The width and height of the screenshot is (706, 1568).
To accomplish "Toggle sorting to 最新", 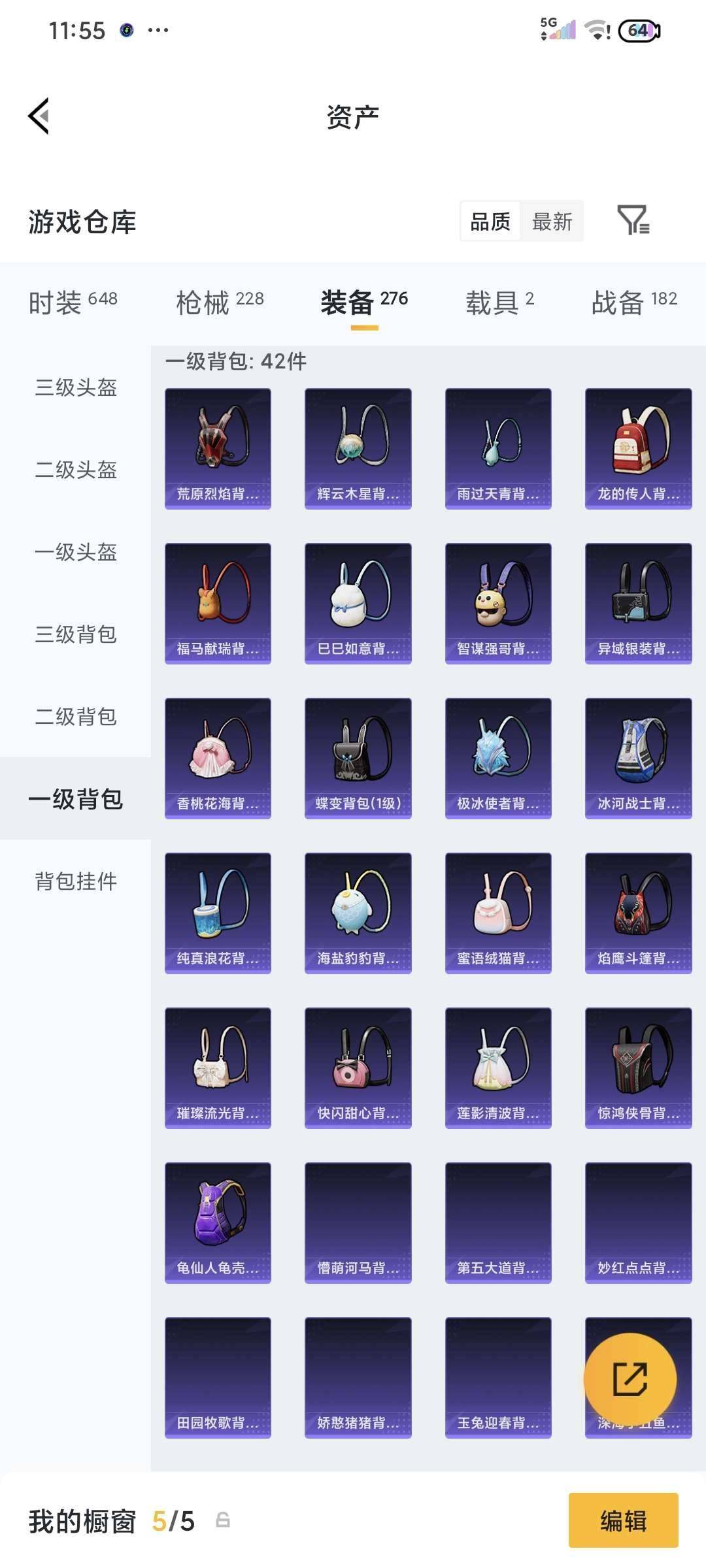I will (x=552, y=222).
